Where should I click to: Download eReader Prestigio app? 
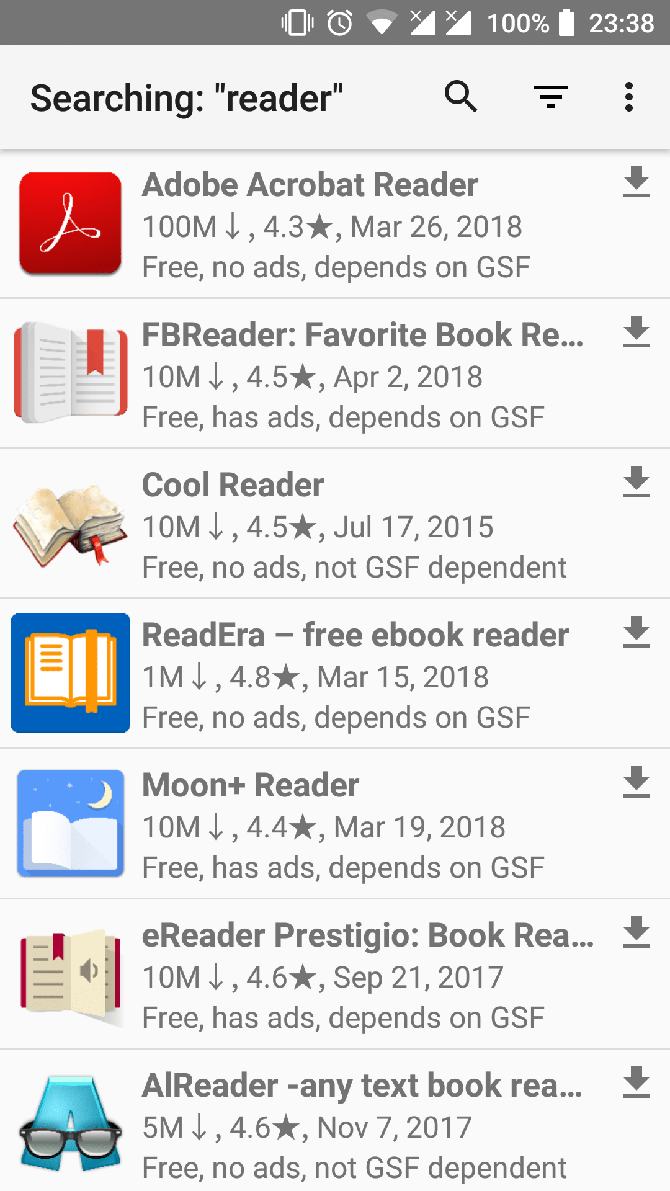(x=636, y=932)
